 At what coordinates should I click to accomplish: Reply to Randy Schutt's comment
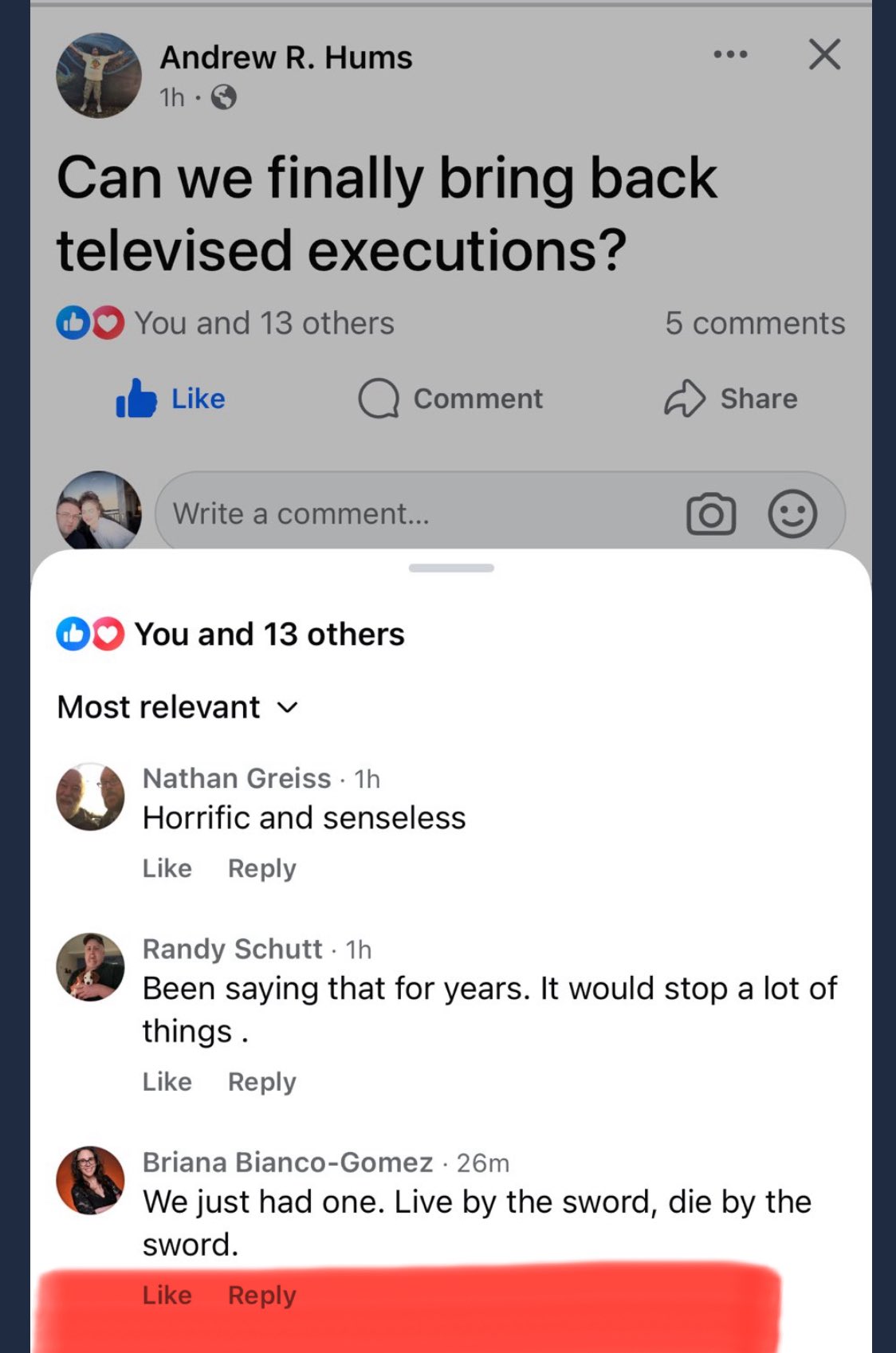(261, 1082)
